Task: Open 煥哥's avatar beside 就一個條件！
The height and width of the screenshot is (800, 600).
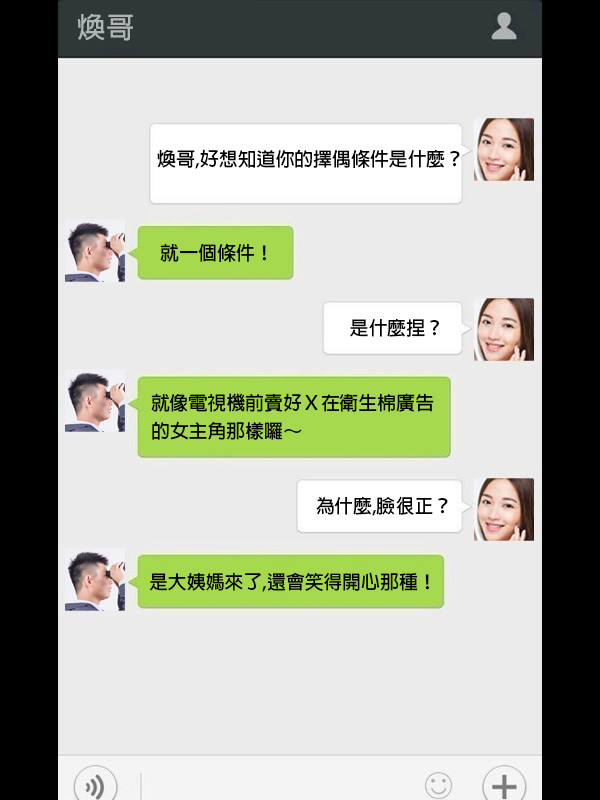Action: [x=95, y=251]
